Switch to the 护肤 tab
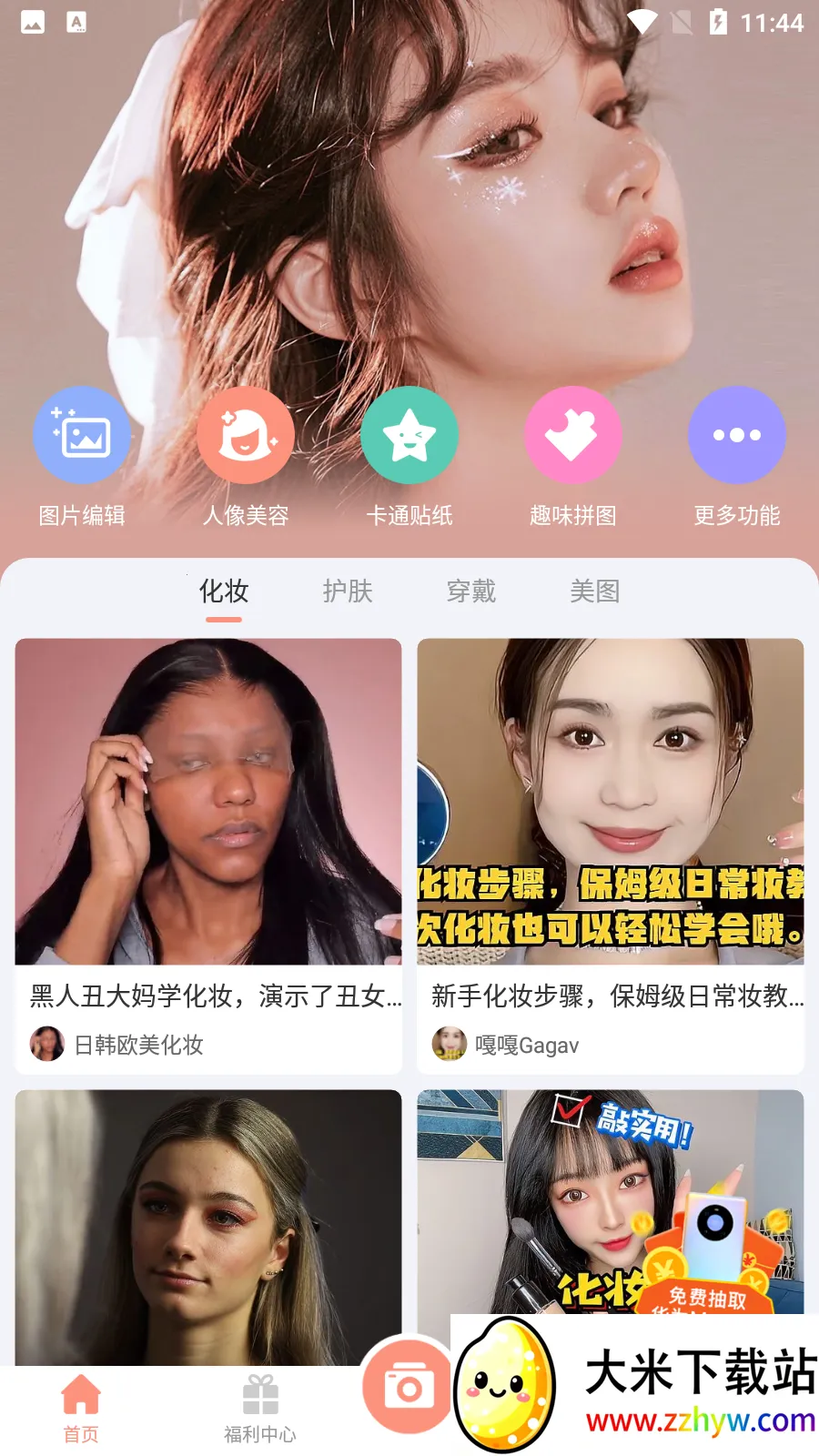 [x=348, y=591]
